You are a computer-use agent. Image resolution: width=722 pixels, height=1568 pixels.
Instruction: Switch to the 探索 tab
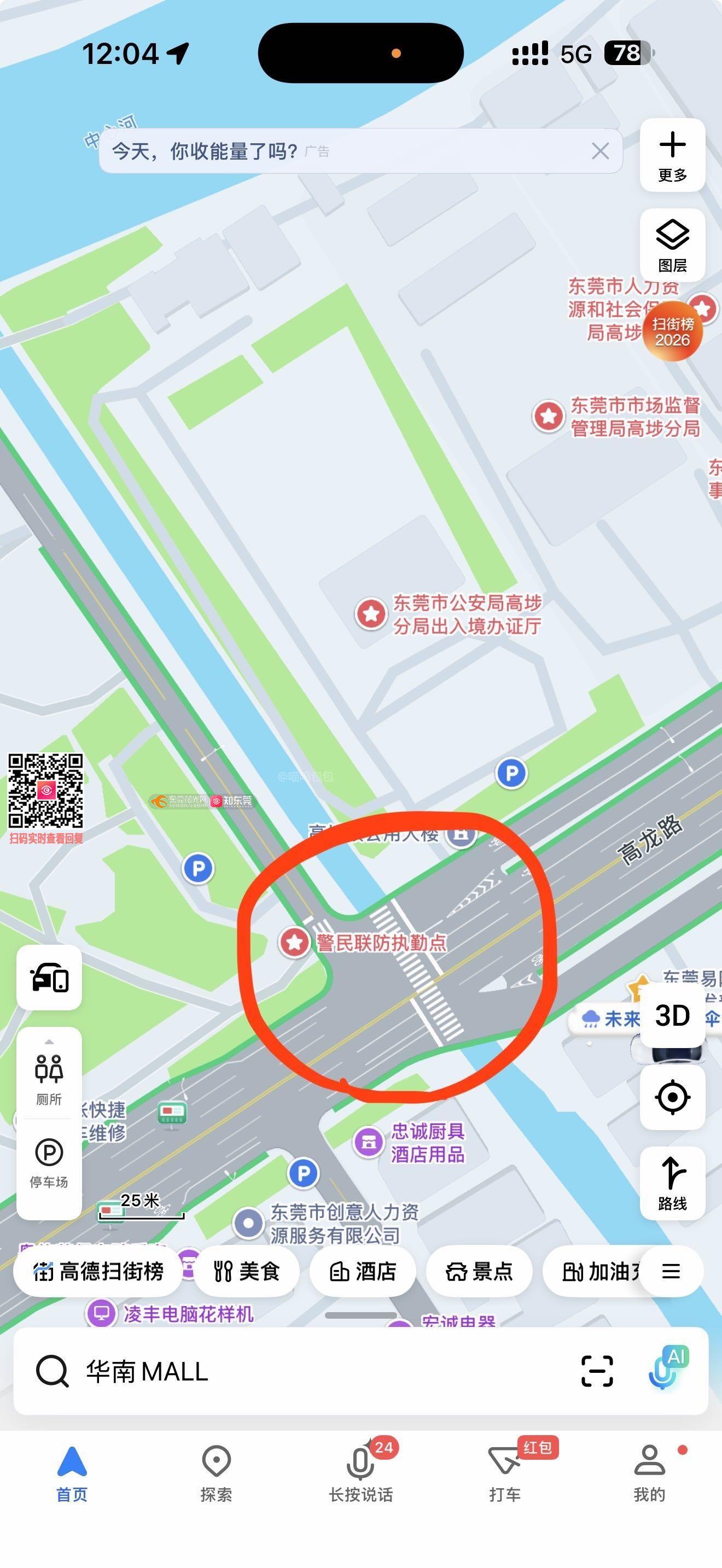(x=216, y=1473)
